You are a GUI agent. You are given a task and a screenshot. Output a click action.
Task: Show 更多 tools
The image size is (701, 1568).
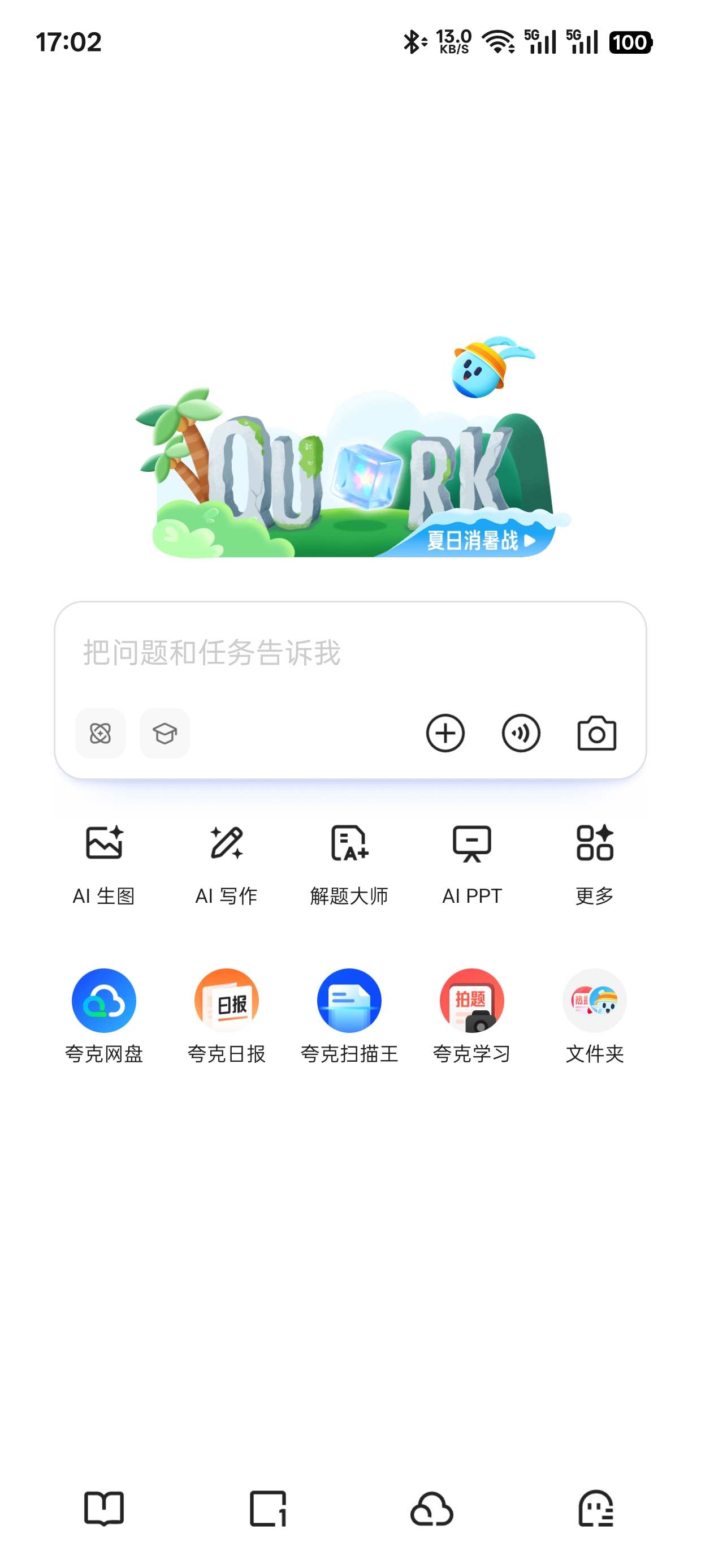click(595, 863)
